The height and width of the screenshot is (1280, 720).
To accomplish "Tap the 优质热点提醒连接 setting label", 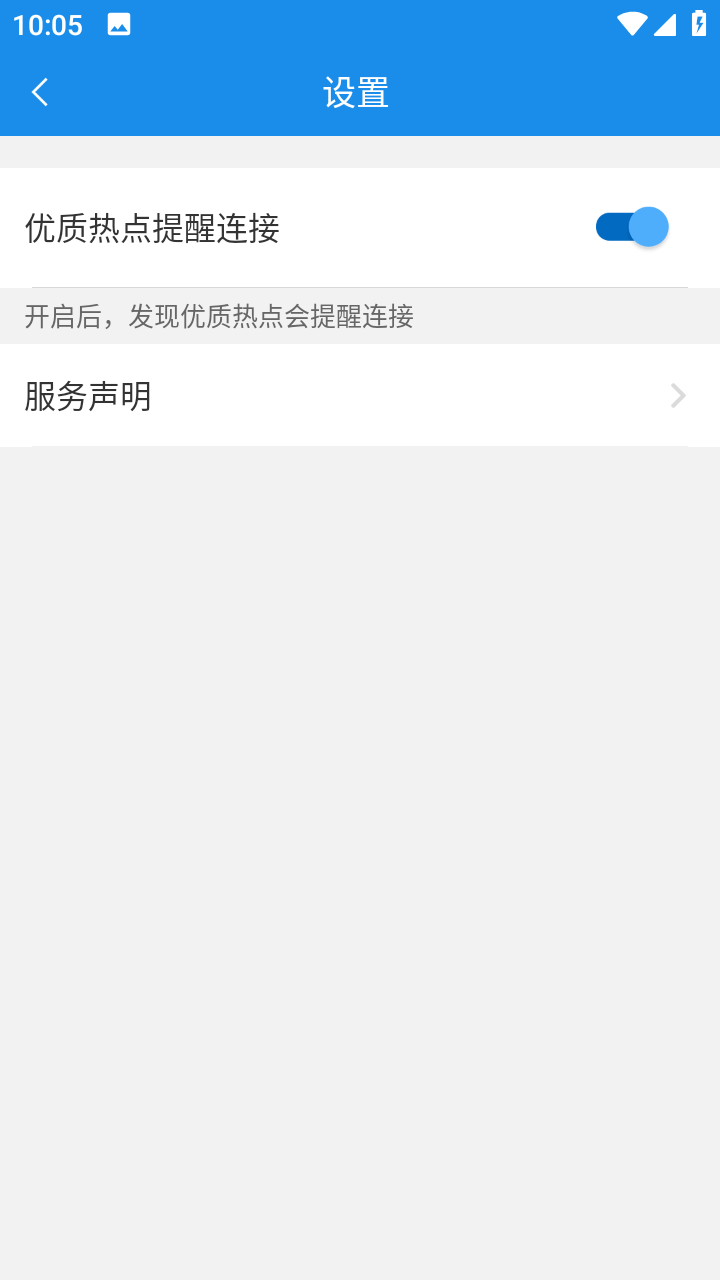I will 152,230.
